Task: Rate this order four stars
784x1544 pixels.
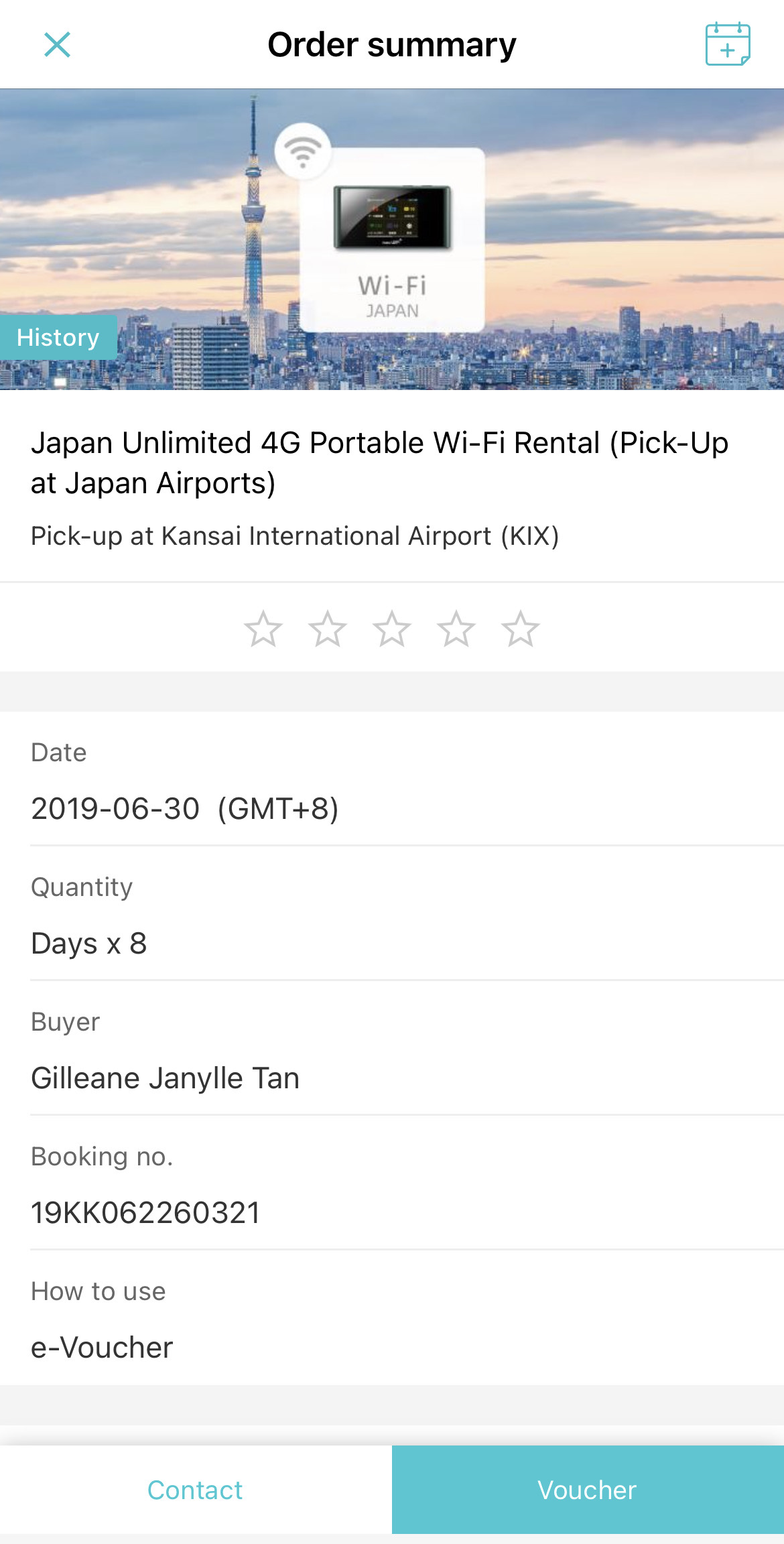Action: click(456, 629)
